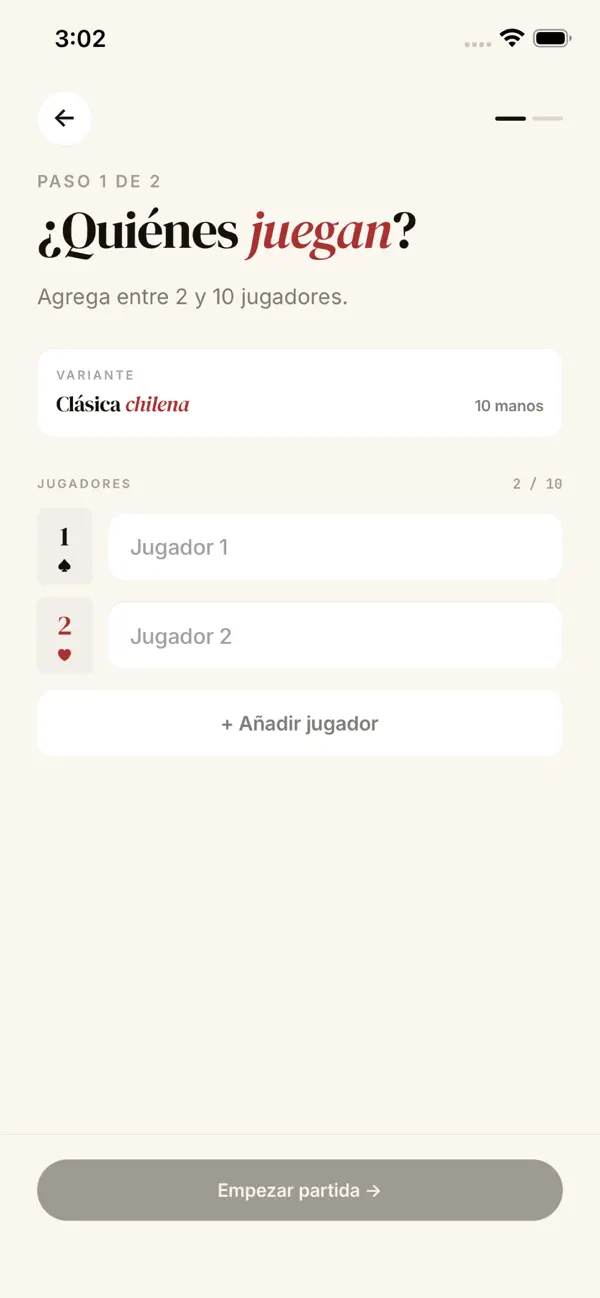Tap the Jugador 1 name field
600x1298 pixels.
click(335, 547)
